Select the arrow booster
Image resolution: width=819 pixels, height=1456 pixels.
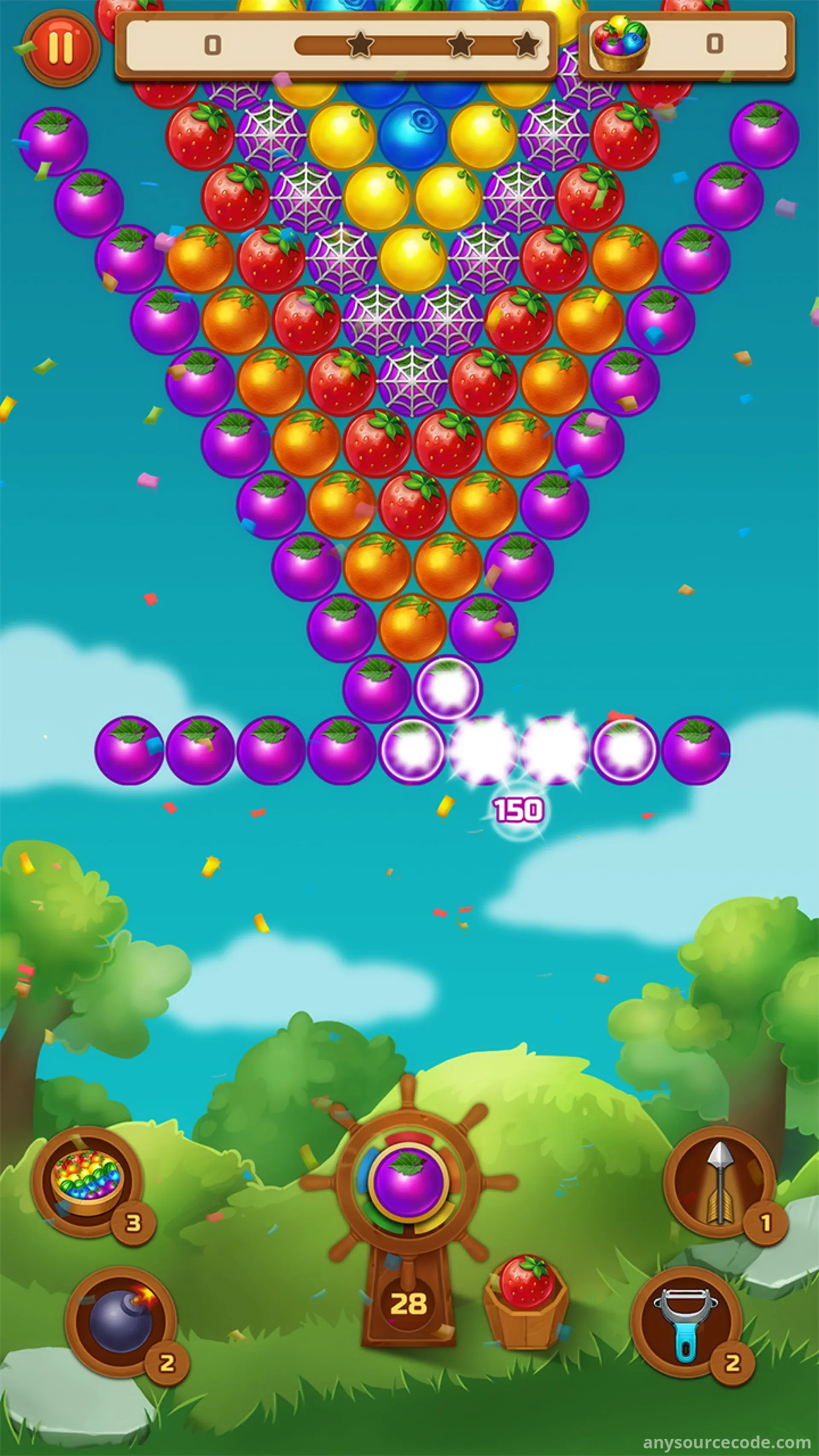click(719, 1182)
